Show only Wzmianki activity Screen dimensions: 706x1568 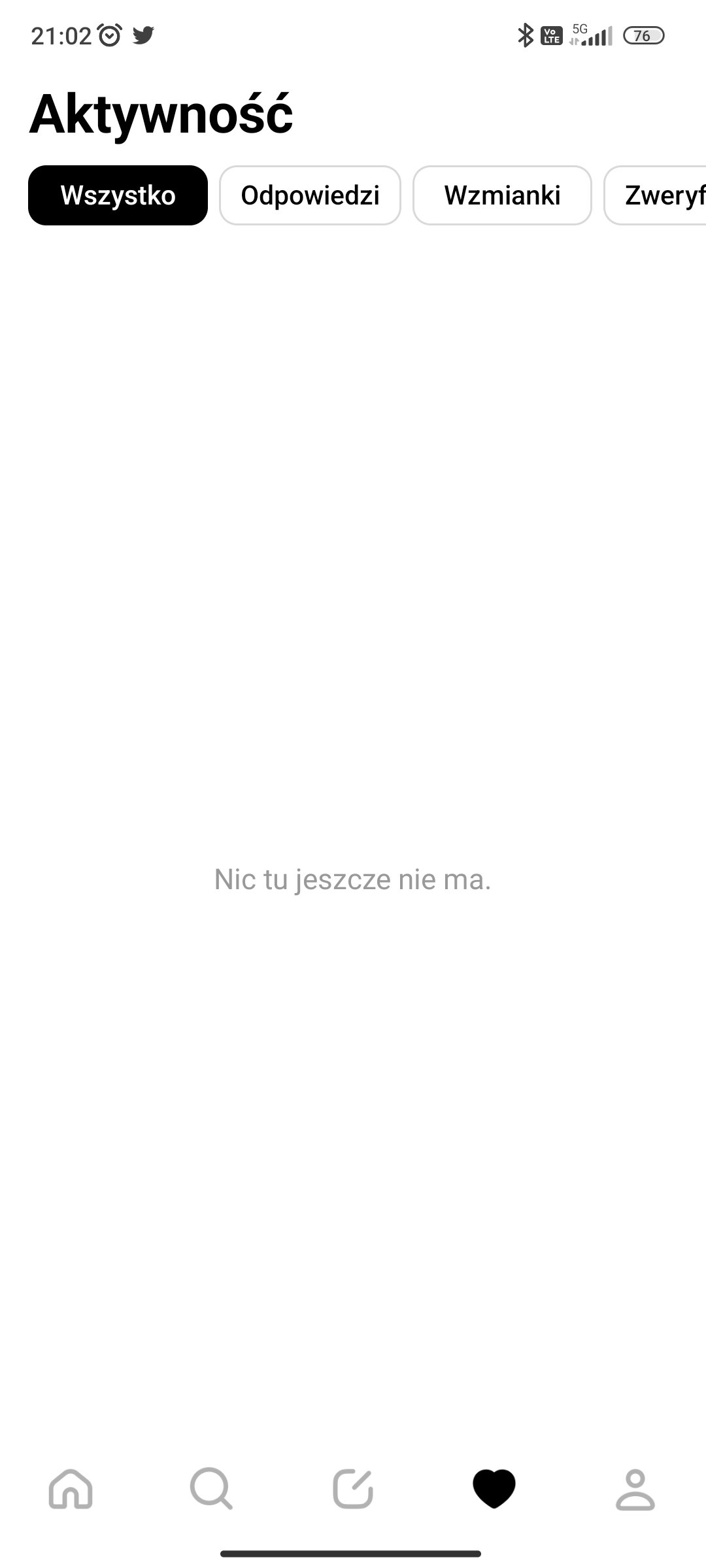[x=502, y=195]
